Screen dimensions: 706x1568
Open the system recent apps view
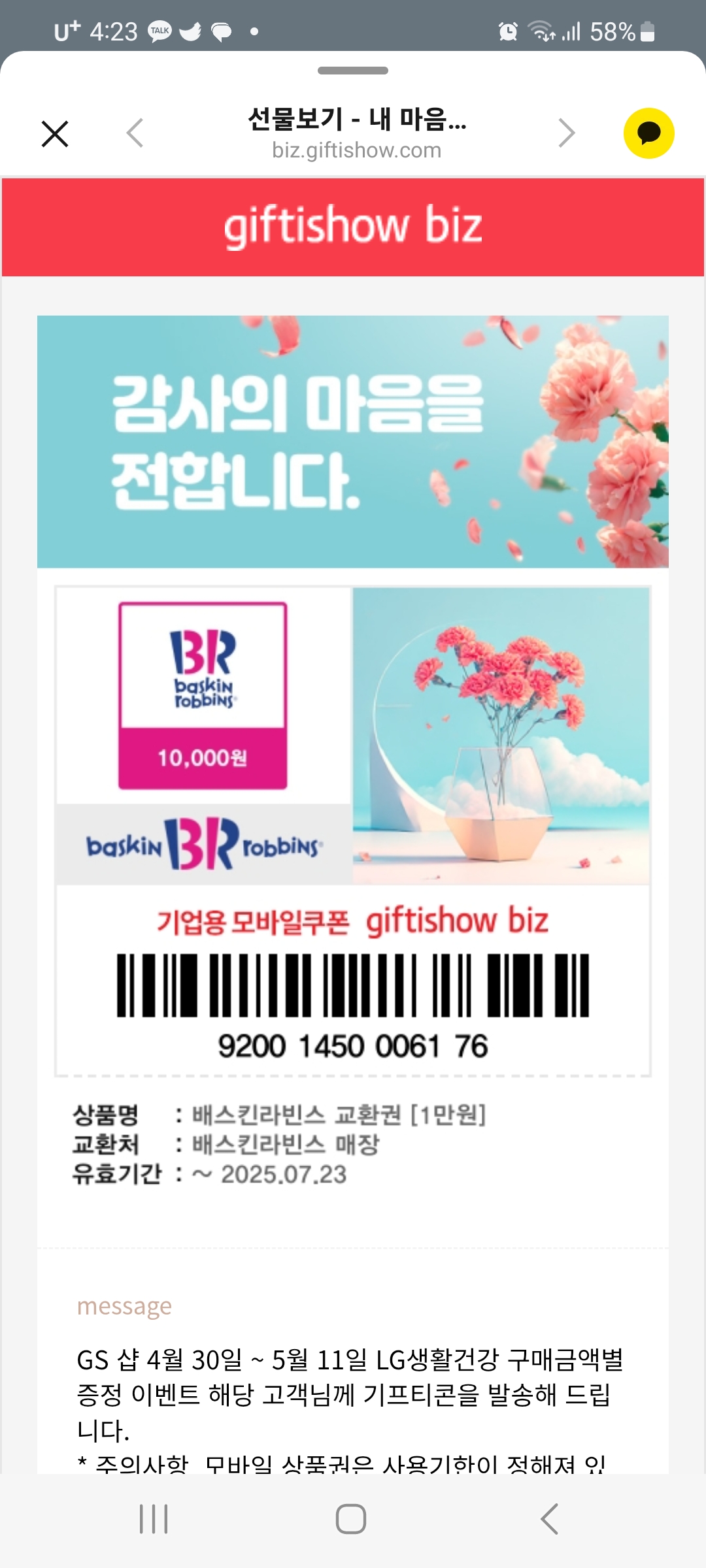[154, 1519]
